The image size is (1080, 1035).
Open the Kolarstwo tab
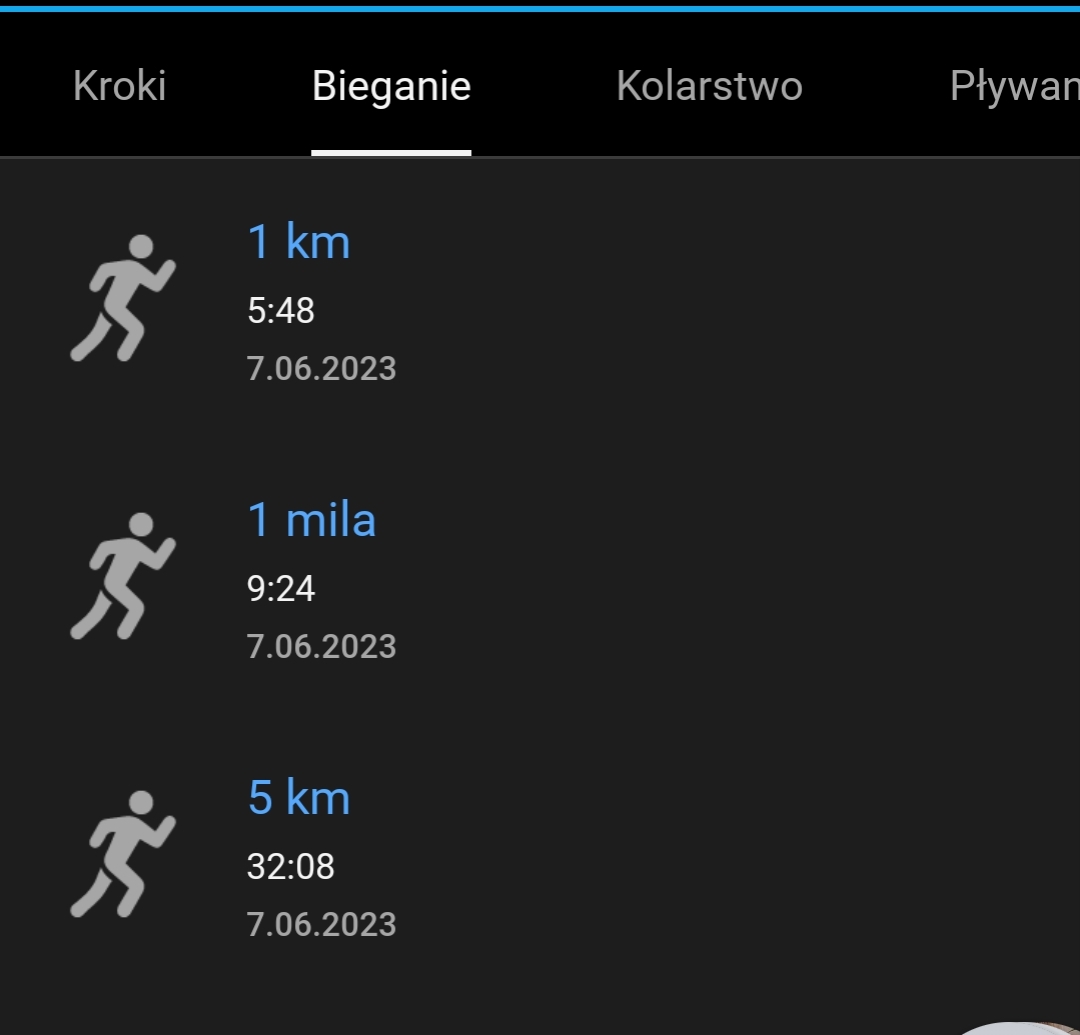point(709,87)
